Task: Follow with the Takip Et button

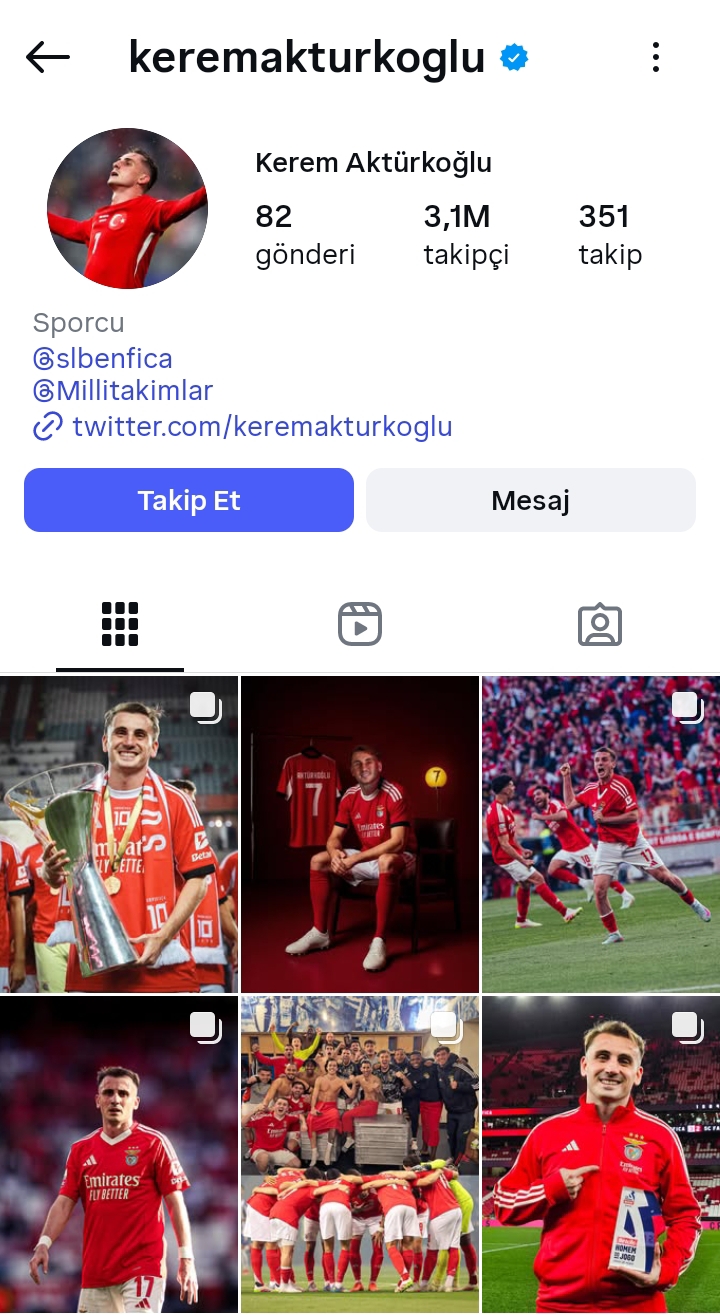Action: tap(189, 500)
